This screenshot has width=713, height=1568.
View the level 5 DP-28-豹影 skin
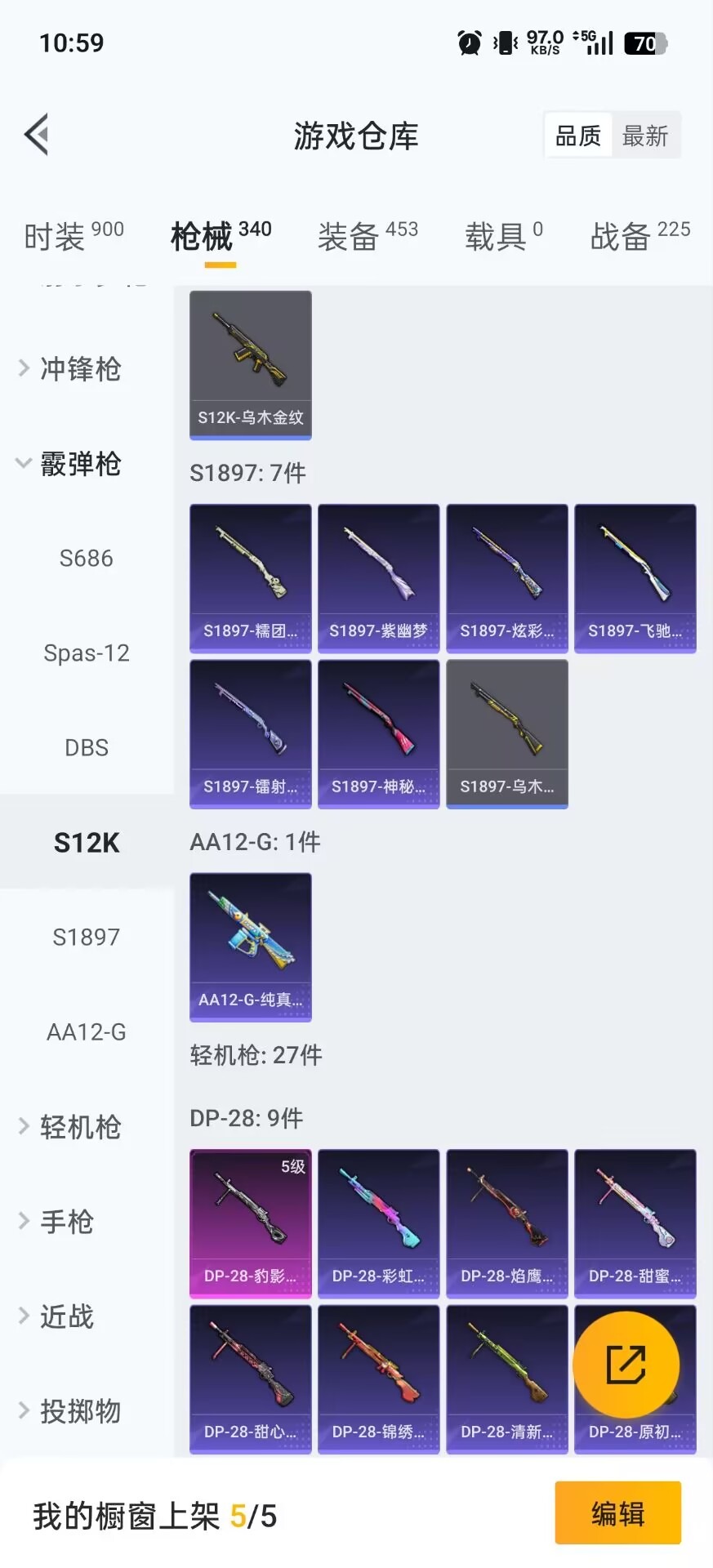pos(250,1223)
